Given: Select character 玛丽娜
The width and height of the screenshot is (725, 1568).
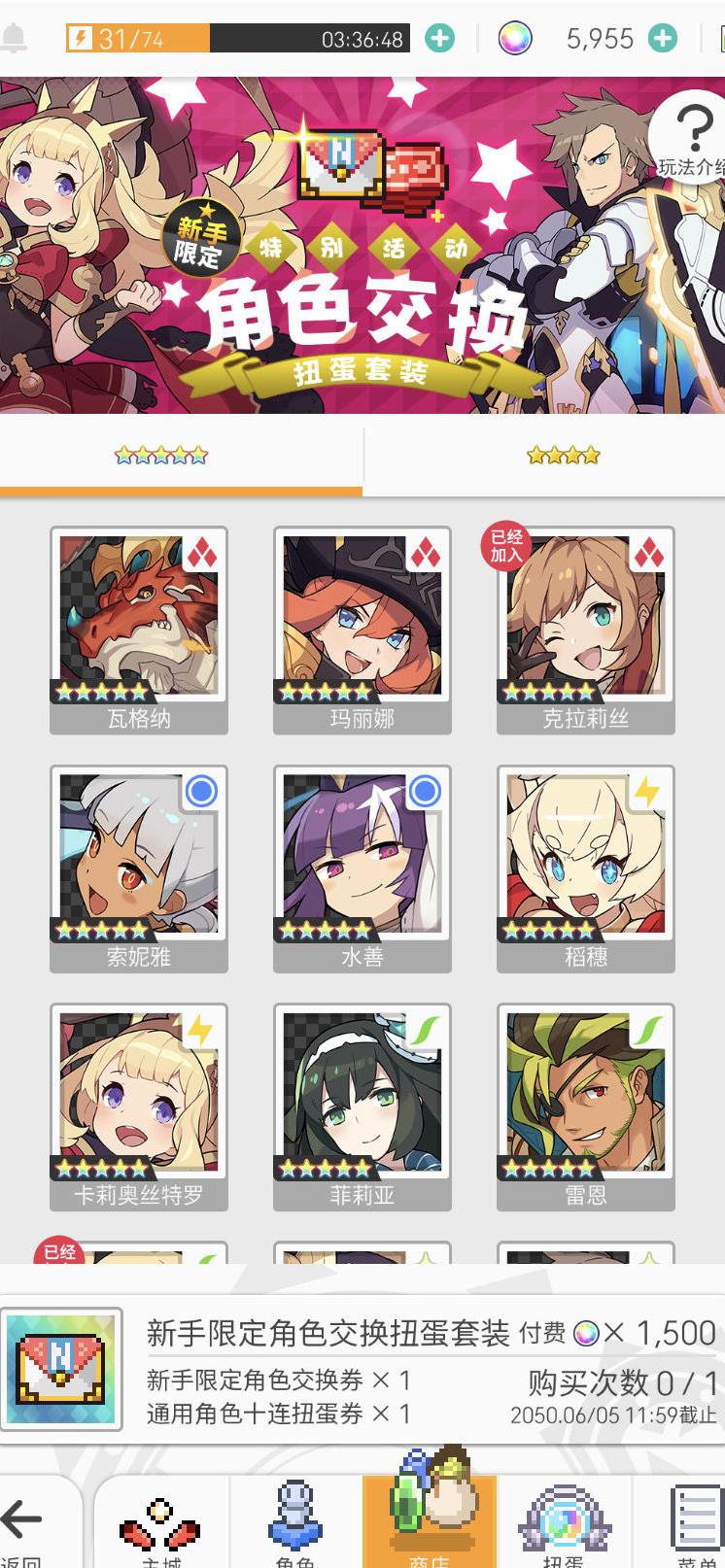Looking at the screenshot, I should coord(362,630).
